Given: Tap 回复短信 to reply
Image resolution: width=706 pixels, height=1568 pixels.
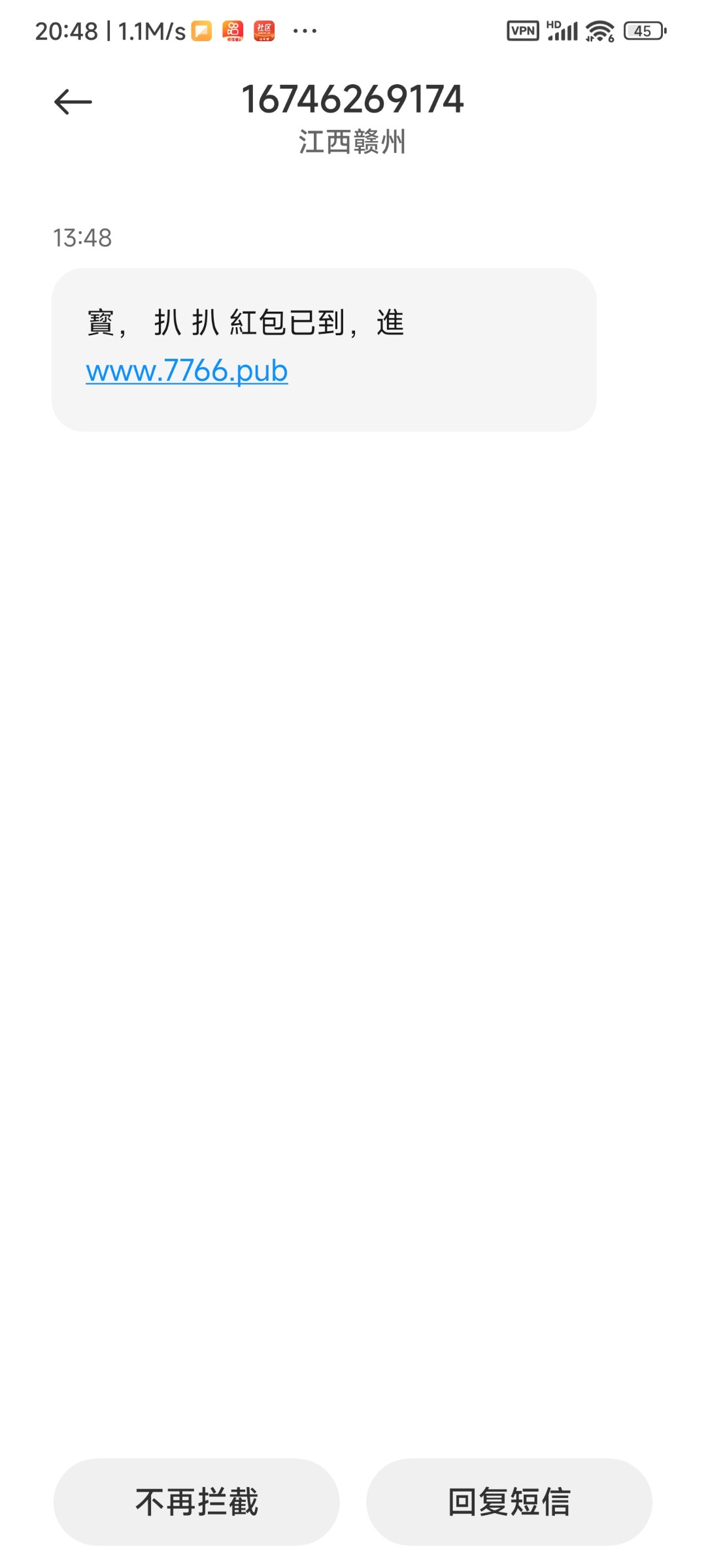Looking at the screenshot, I should click(x=509, y=1501).
